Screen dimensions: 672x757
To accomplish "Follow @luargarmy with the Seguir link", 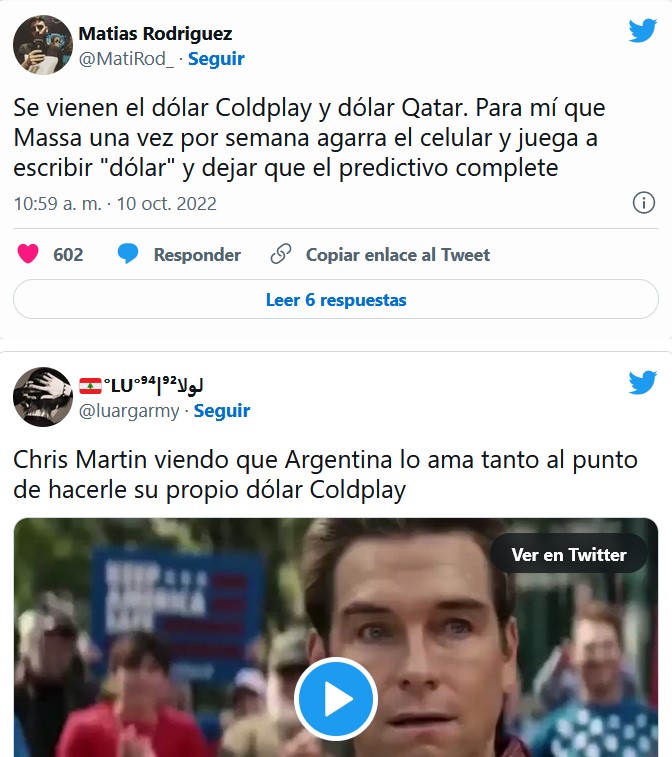I will point(222,411).
